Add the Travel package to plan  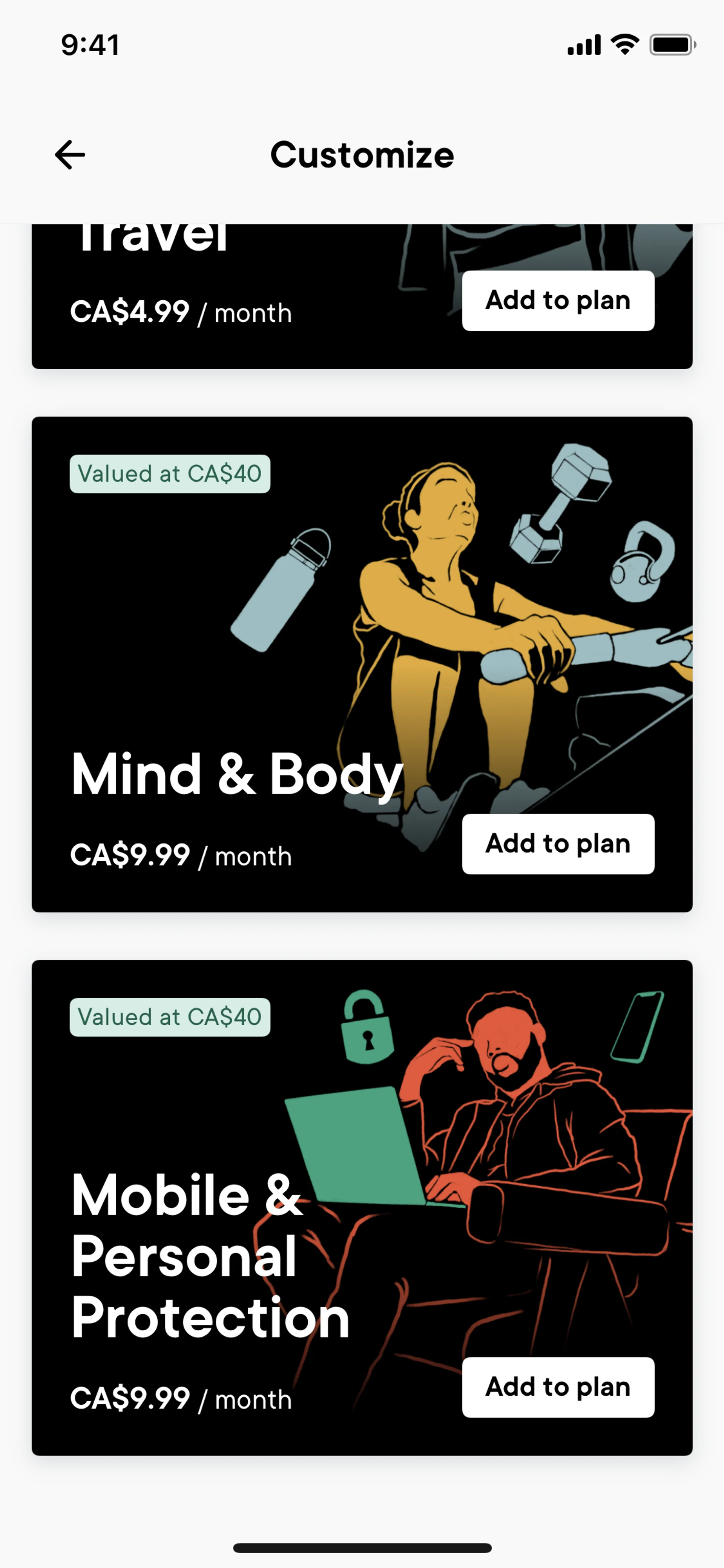(558, 301)
